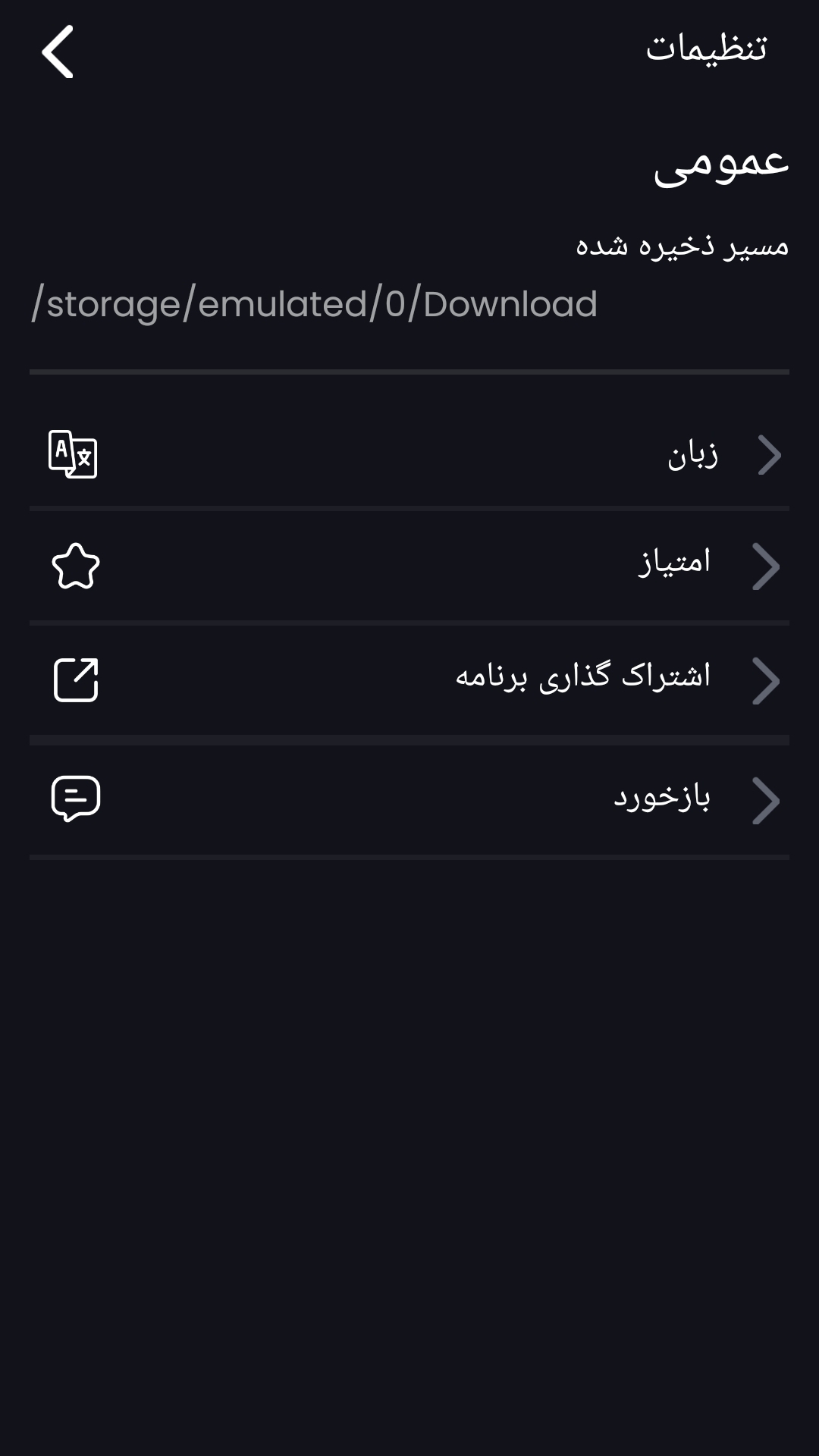Screen dimensions: 819x1456
Task: Click the saved path /storage/emulated/0/Download
Action: 315,305
